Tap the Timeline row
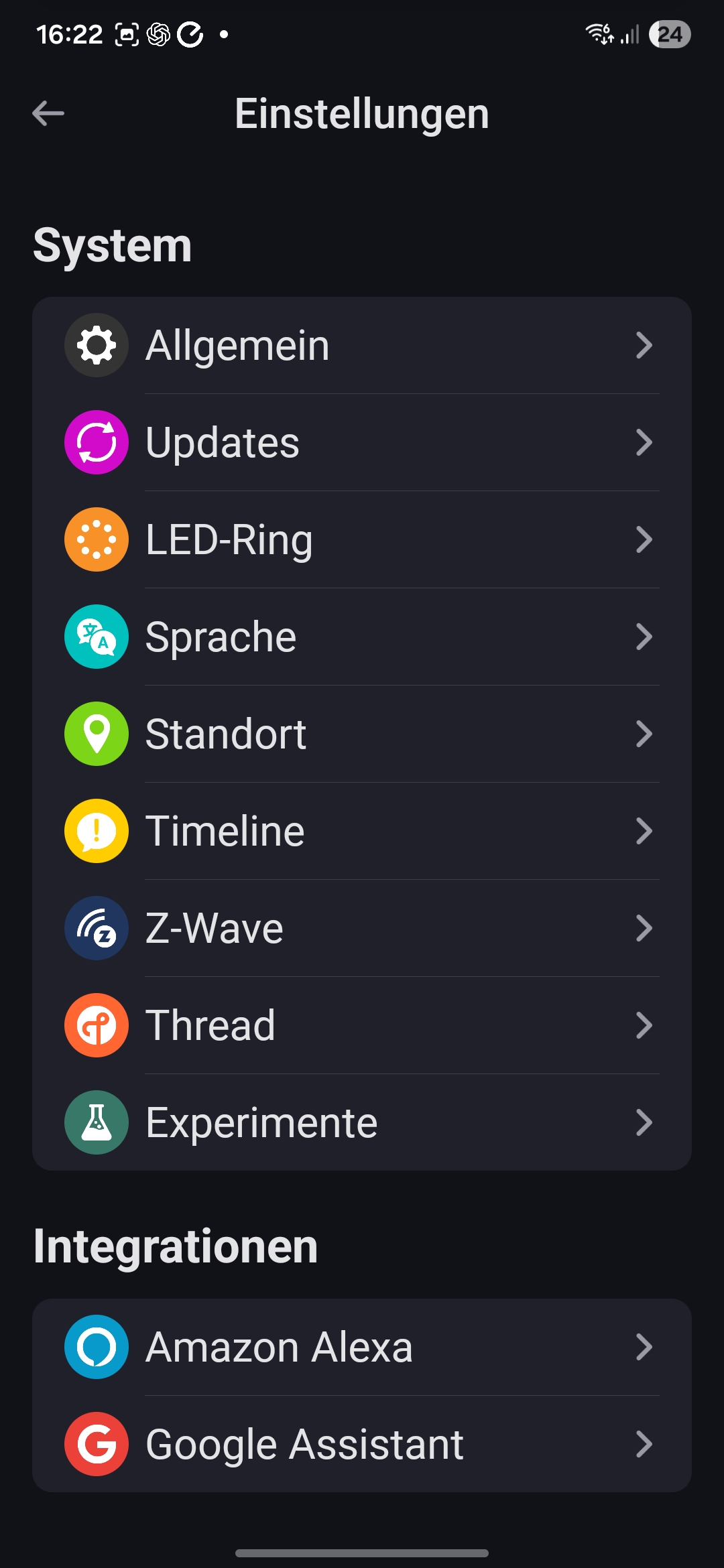 click(362, 831)
